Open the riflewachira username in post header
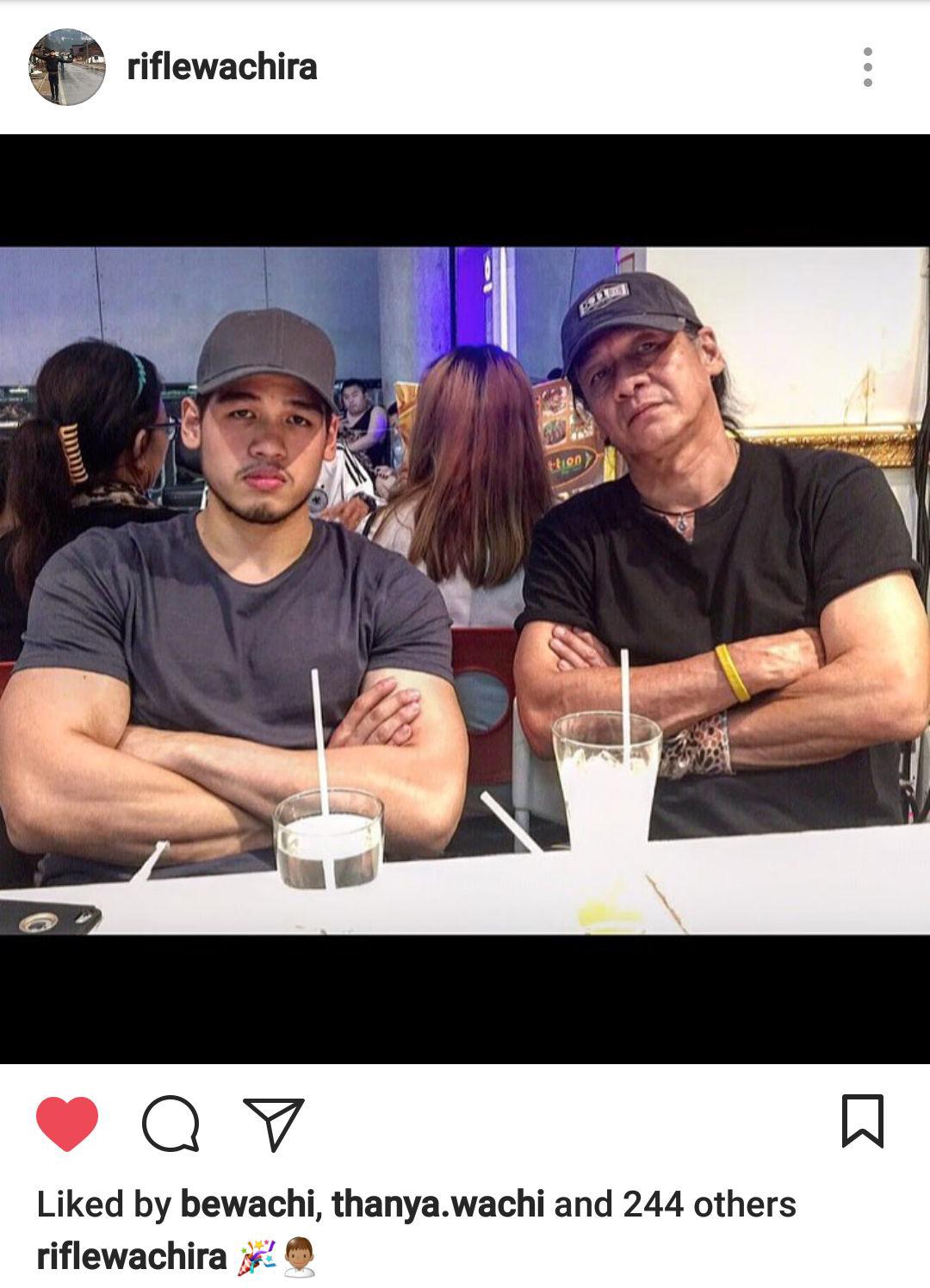Viewport: 930px width, 1288px height. pos(222,67)
